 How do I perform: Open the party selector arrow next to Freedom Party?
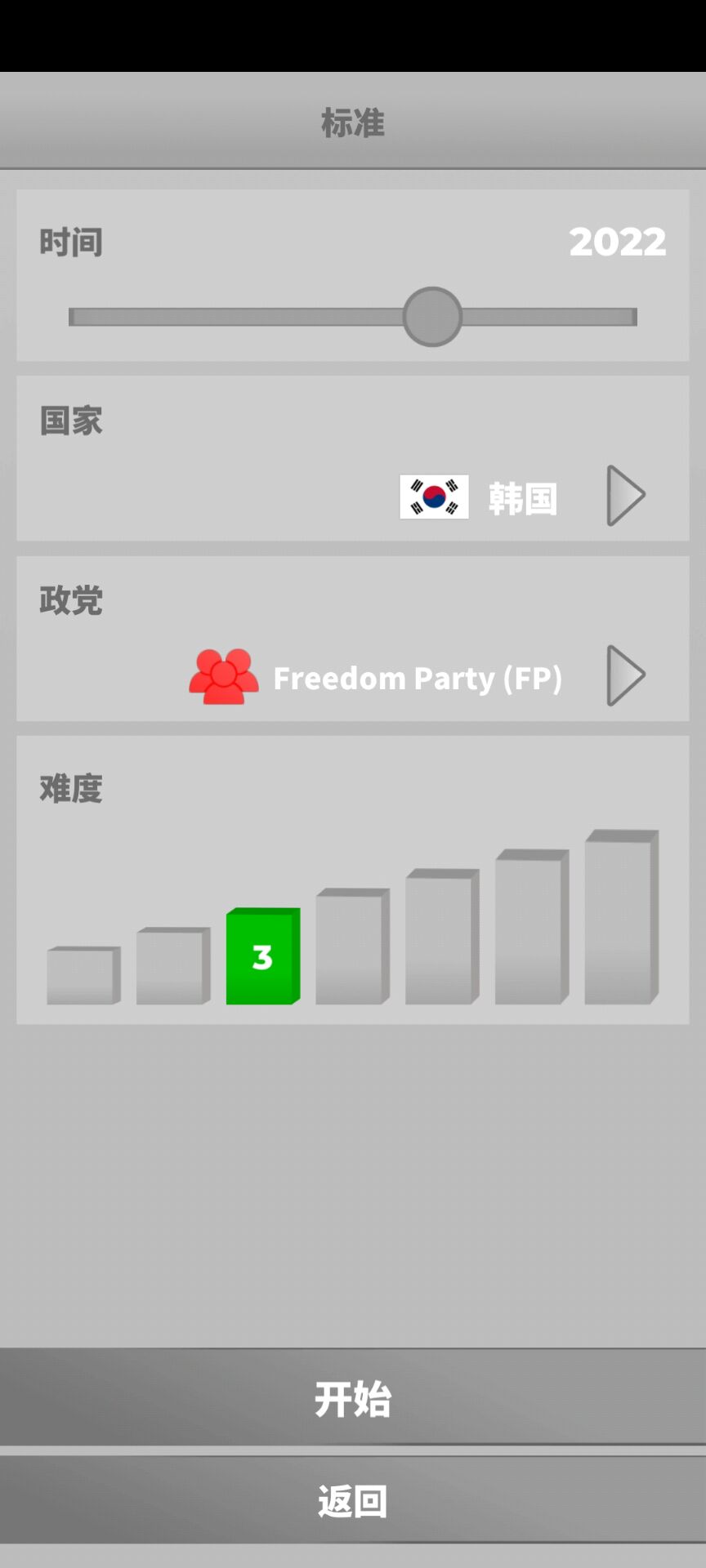pos(627,675)
